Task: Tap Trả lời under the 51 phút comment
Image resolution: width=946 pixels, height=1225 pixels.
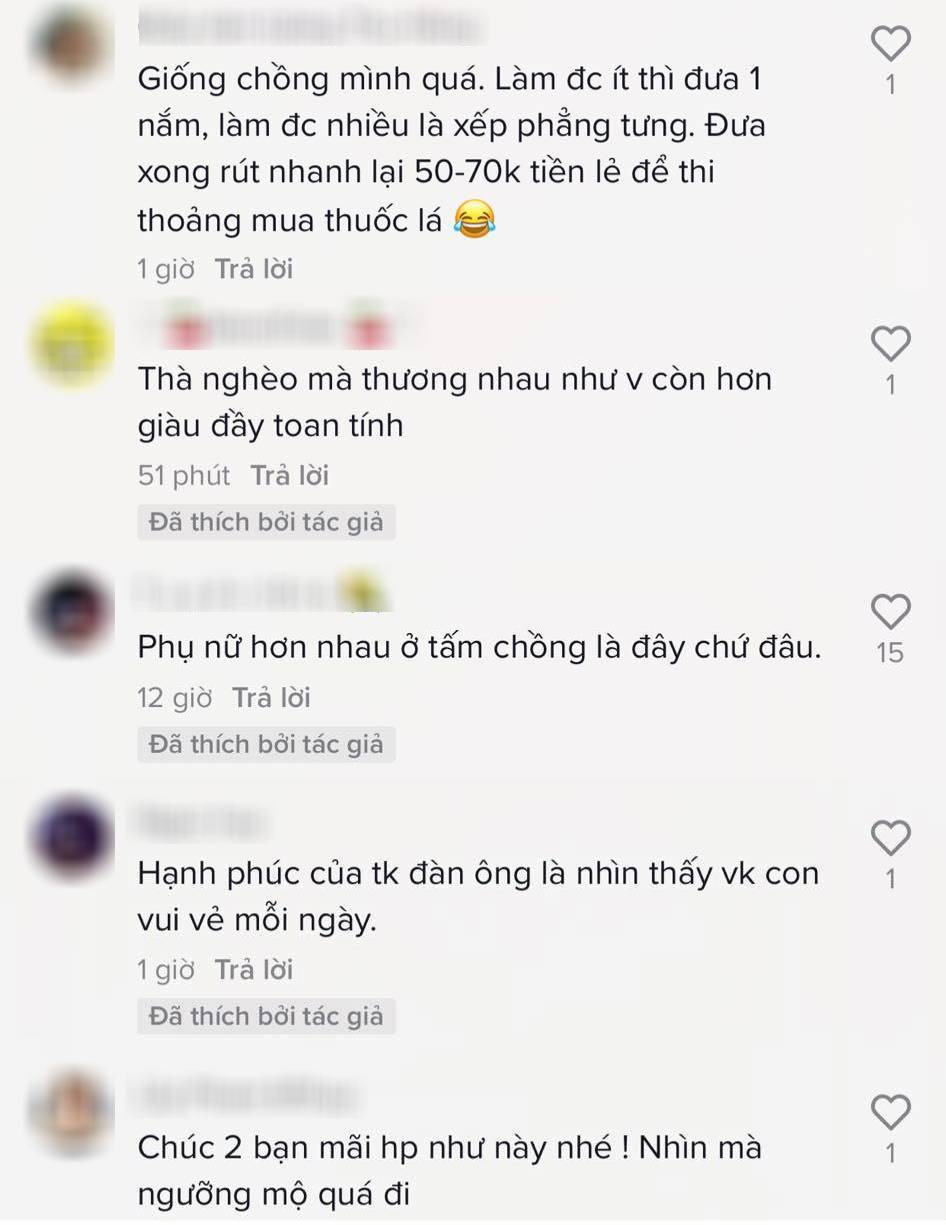Action: 289,475
